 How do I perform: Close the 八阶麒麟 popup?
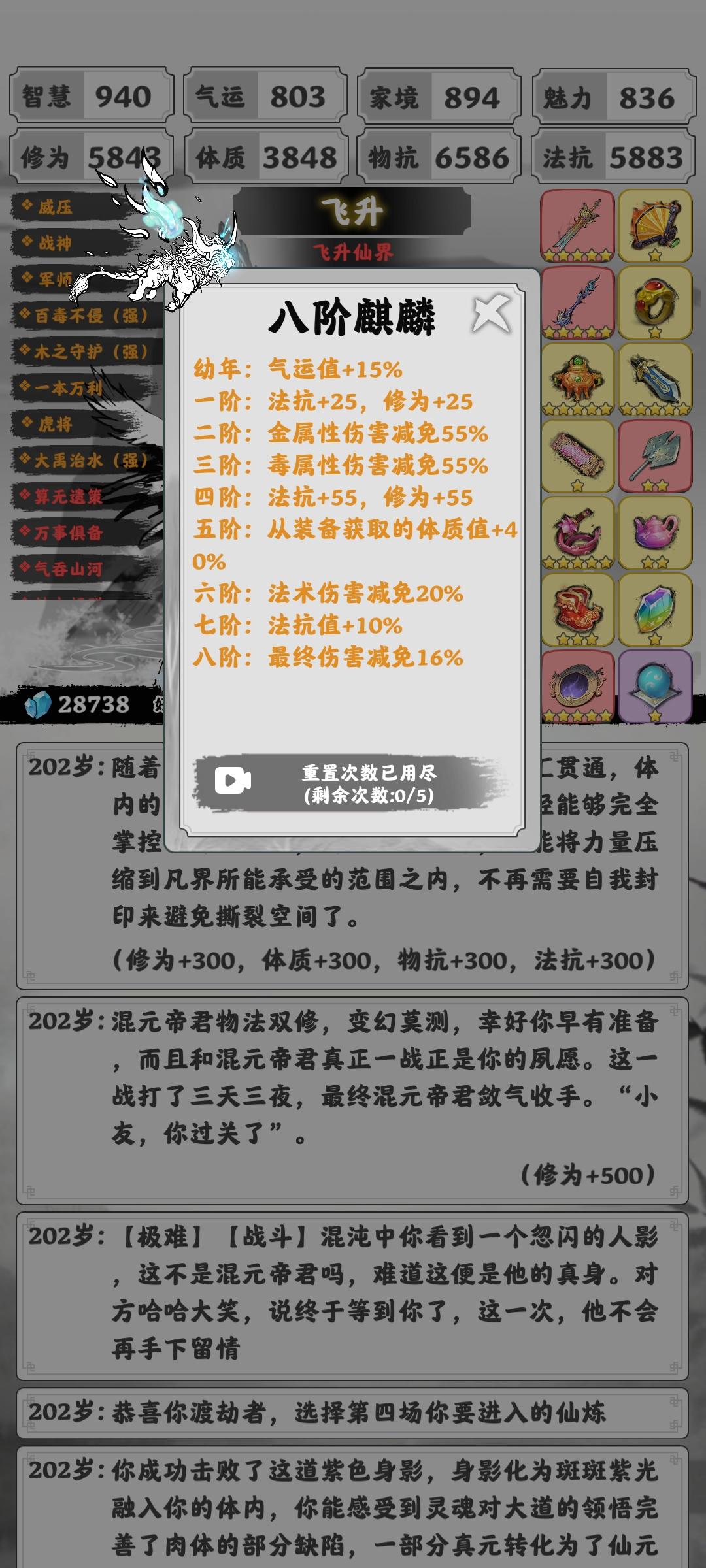tap(491, 313)
